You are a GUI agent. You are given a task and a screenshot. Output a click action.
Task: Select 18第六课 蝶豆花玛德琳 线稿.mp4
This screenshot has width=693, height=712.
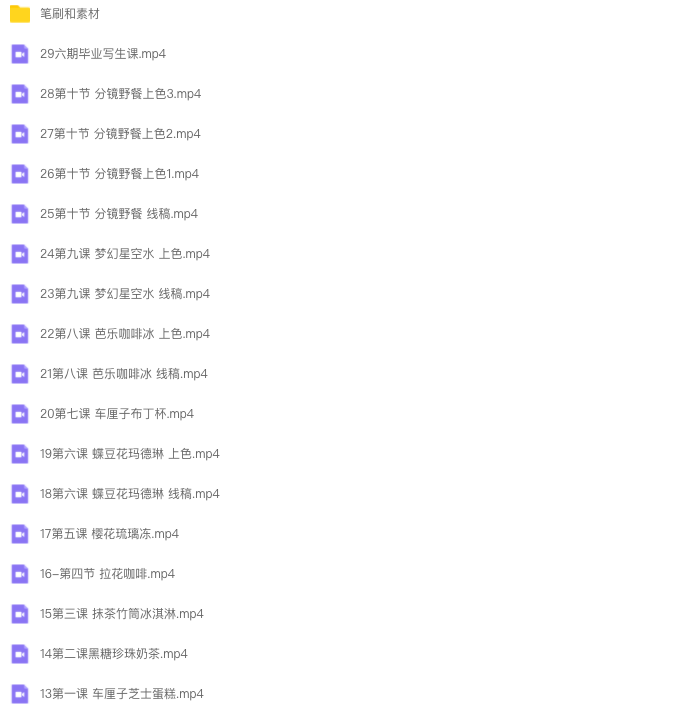(129, 494)
